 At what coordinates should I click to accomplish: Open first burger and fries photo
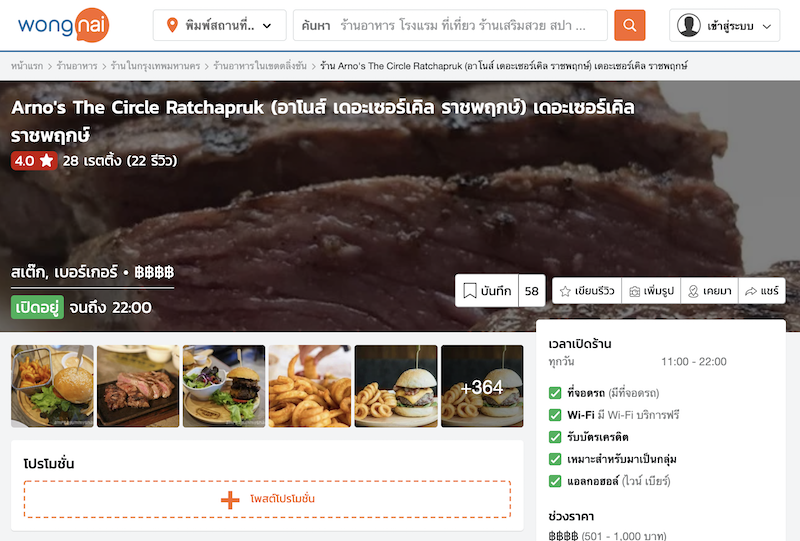pyautogui.click(x=52, y=386)
